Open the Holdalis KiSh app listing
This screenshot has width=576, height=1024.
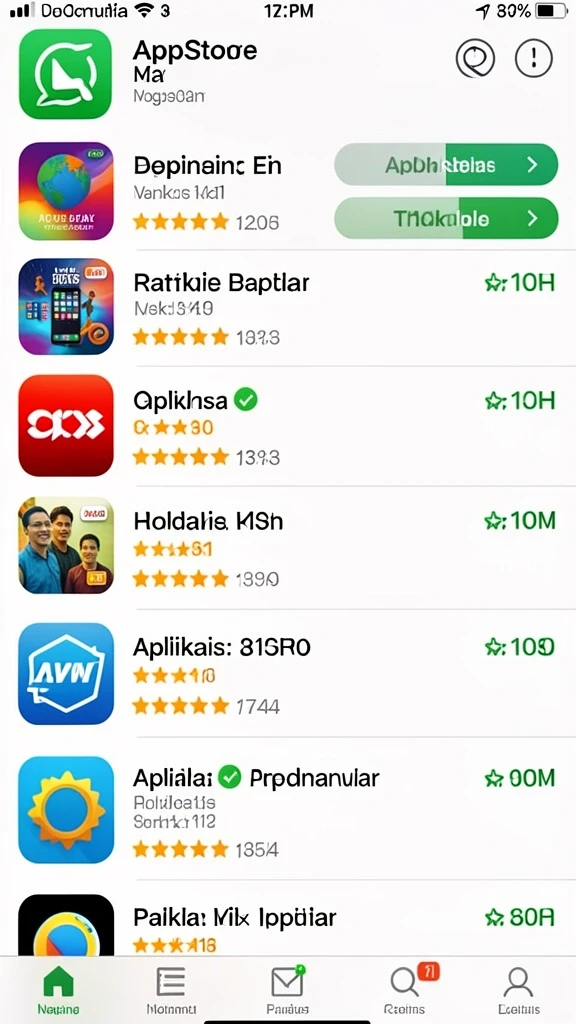click(x=288, y=547)
